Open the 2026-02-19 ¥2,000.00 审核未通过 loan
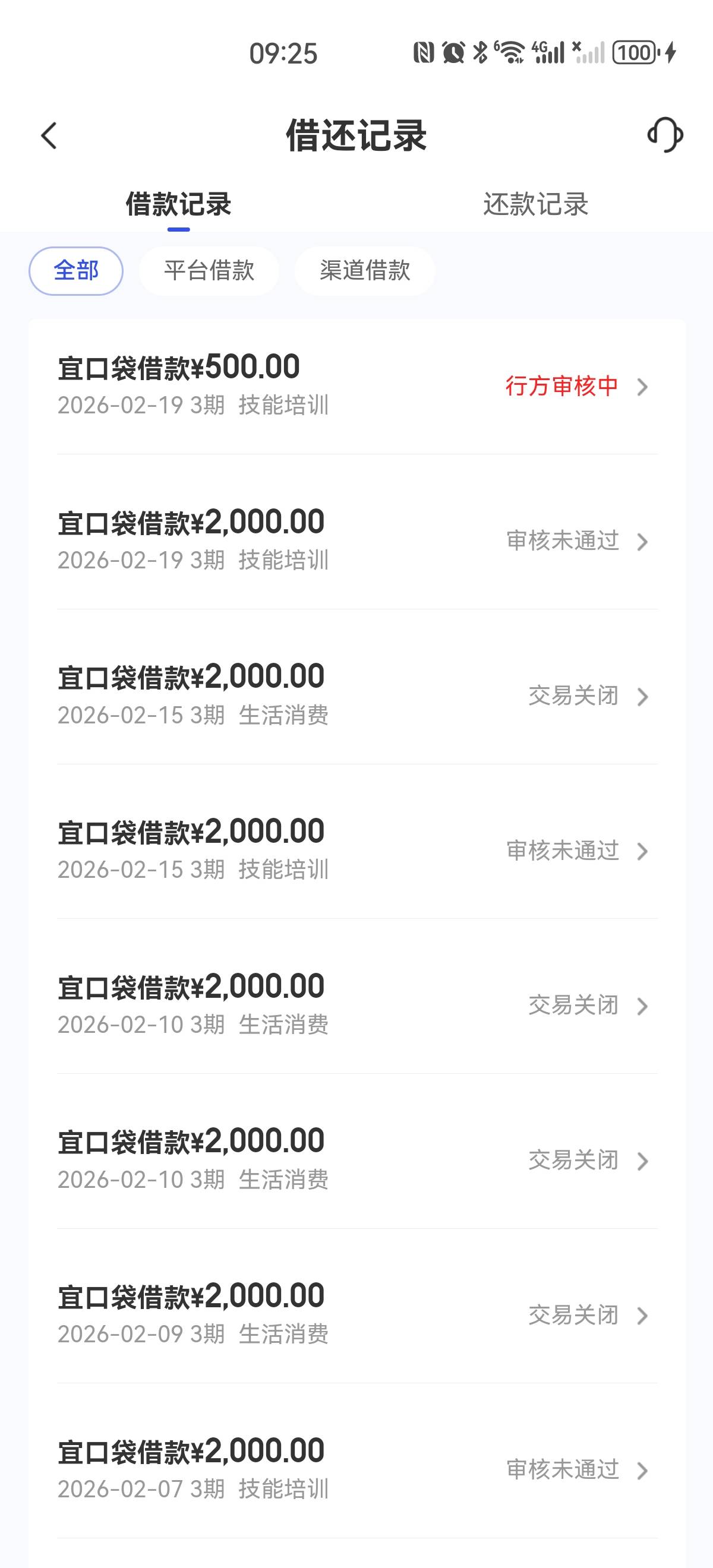713x1568 pixels. point(357,541)
